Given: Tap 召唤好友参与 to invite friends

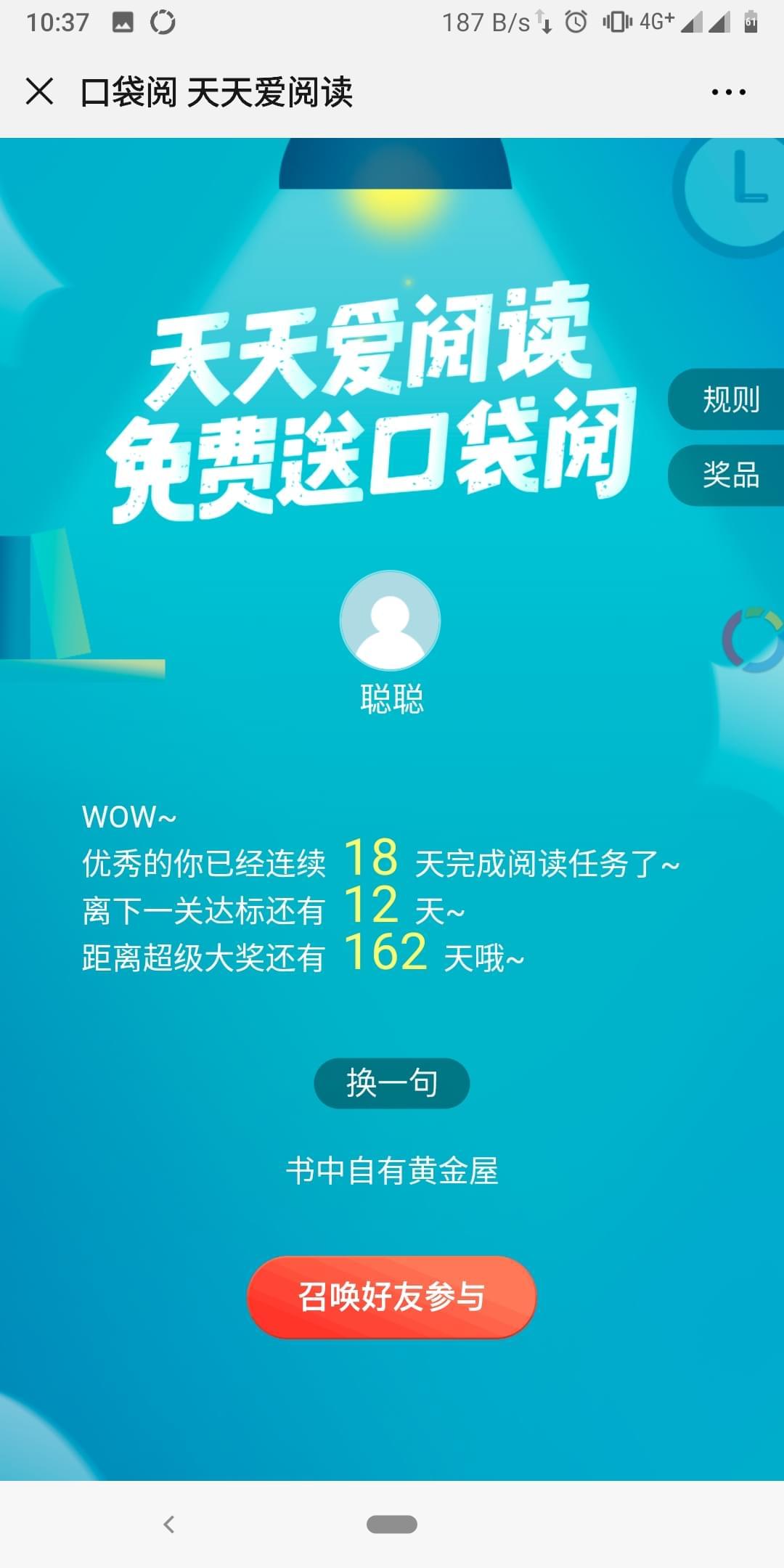Looking at the screenshot, I should (x=391, y=1297).
